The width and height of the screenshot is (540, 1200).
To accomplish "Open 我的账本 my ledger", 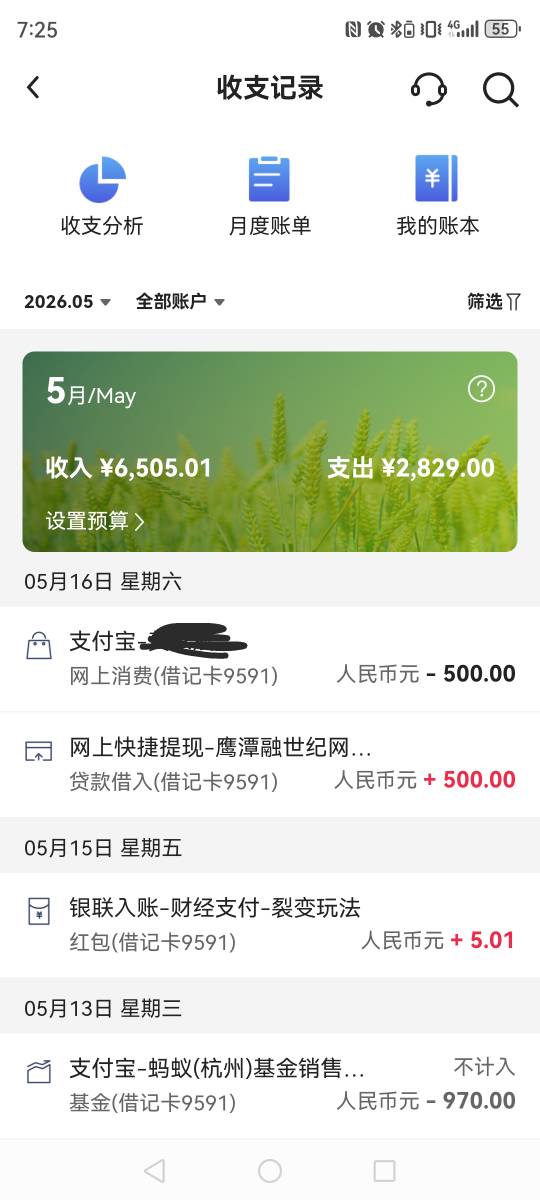I will pos(437,197).
